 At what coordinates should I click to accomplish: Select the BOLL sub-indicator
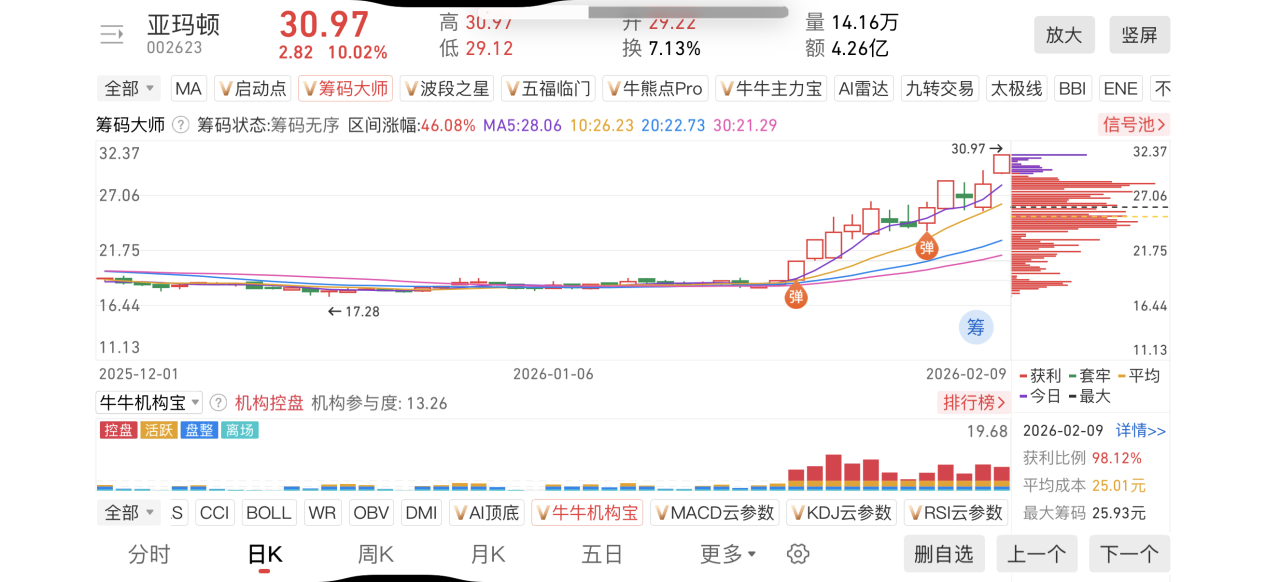tap(268, 513)
